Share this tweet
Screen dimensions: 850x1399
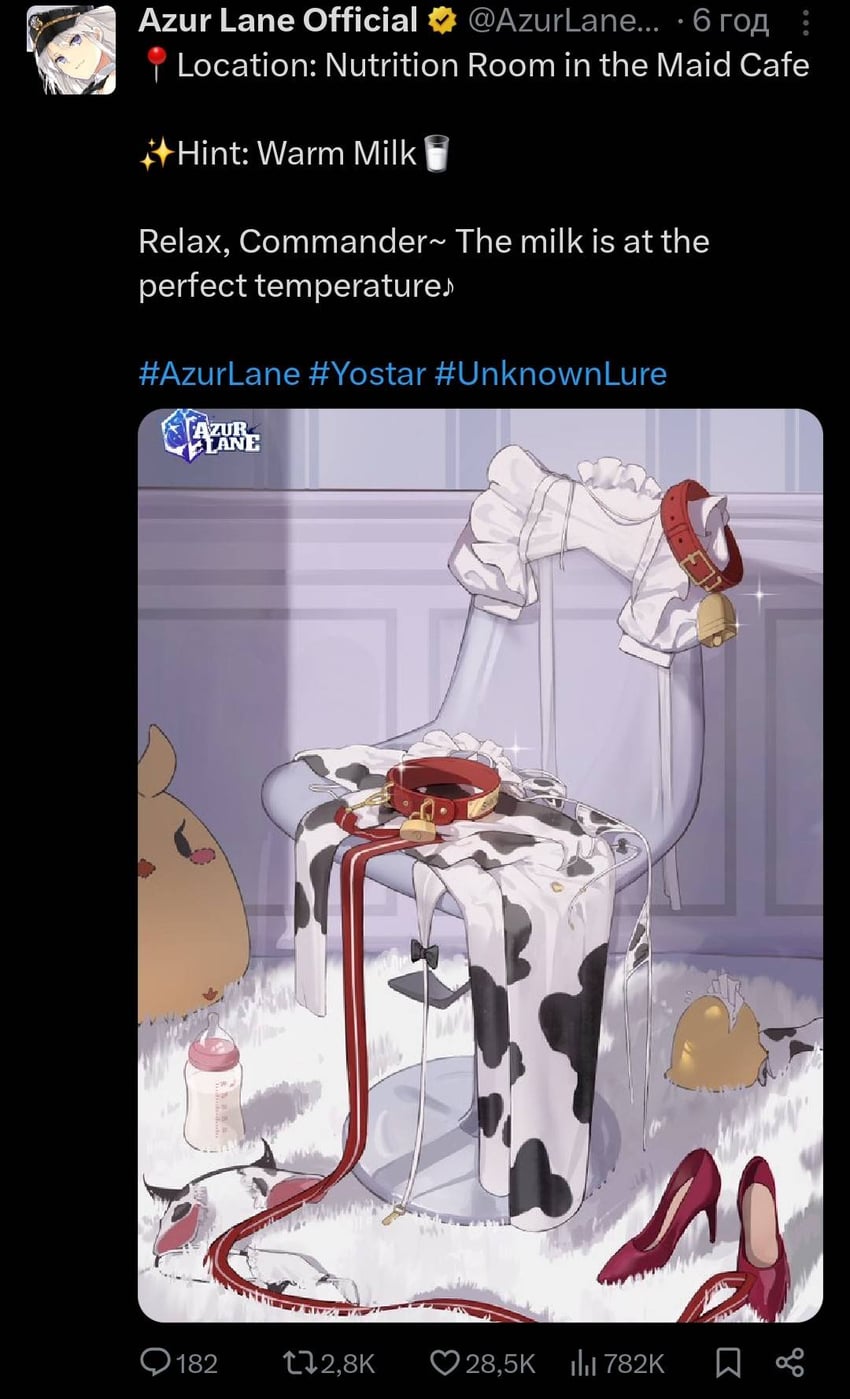click(x=789, y=1362)
